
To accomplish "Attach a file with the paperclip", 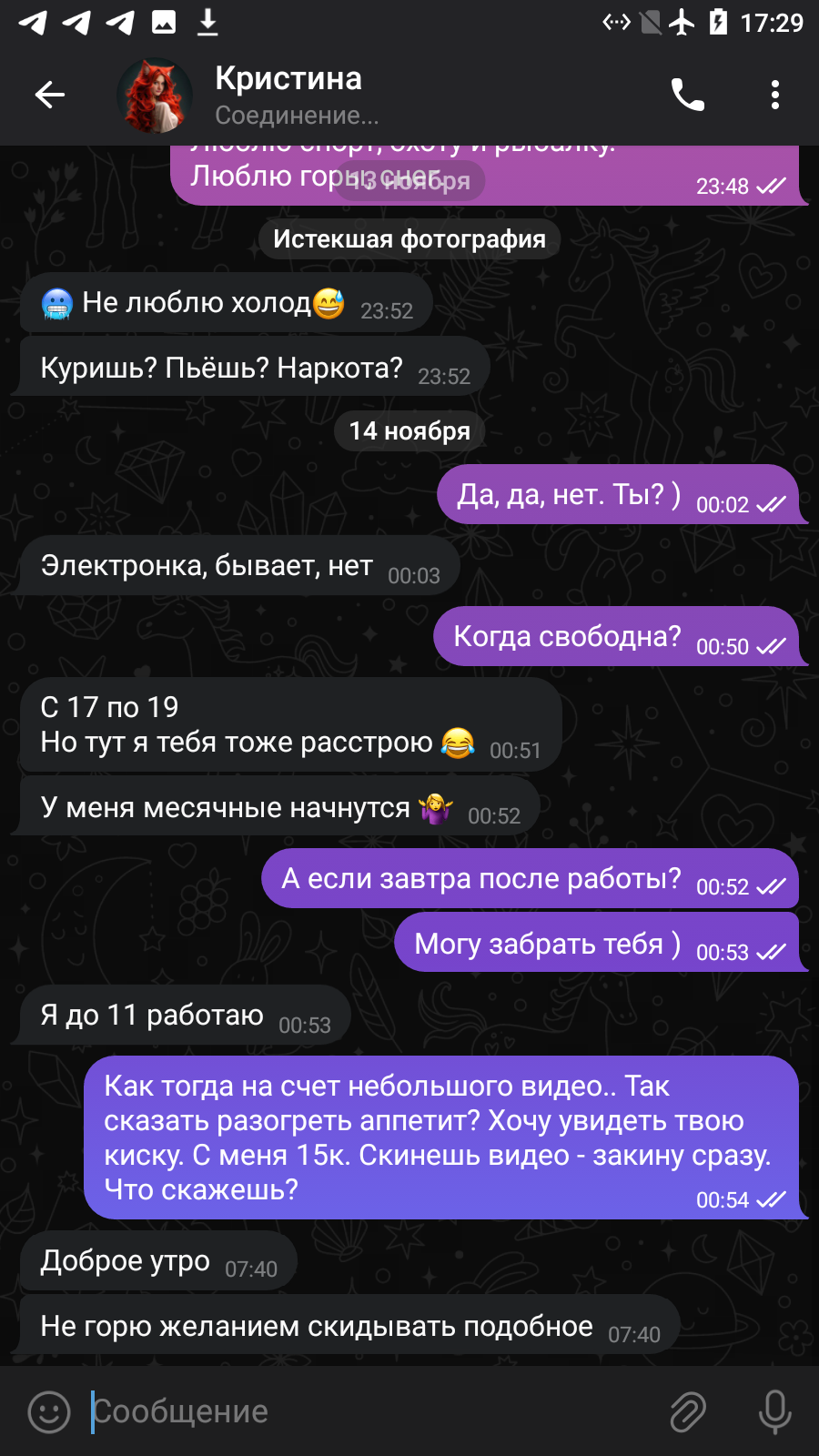I will click(688, 1412).
